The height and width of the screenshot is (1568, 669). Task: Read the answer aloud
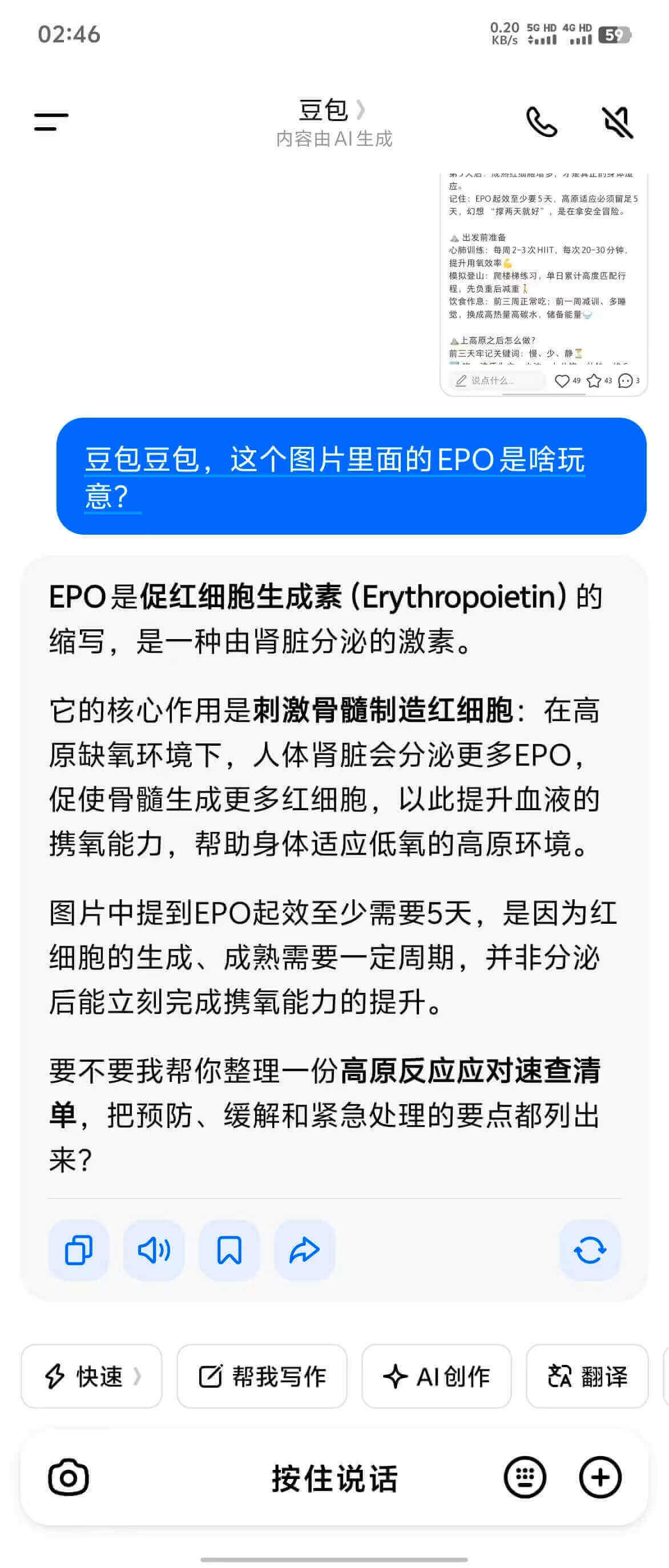[x=154, y=1250]
